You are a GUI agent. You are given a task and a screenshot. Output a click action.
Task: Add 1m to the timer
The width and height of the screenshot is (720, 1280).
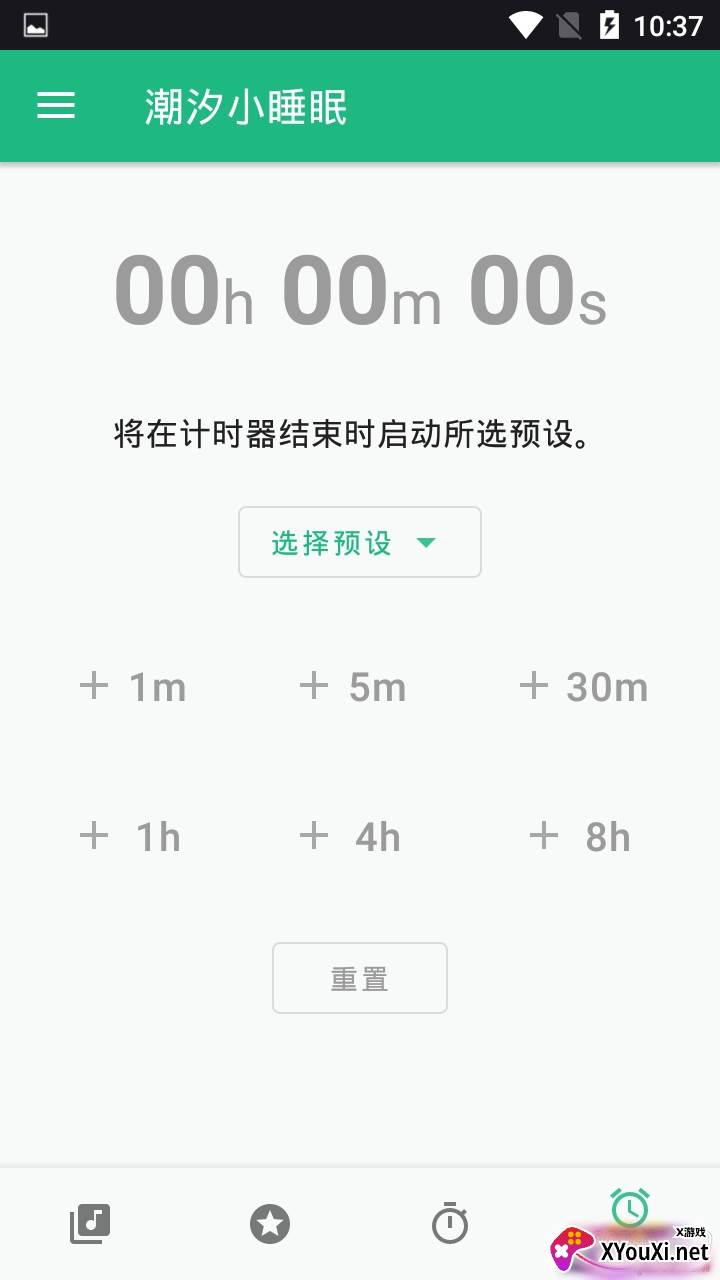[133, 687]
